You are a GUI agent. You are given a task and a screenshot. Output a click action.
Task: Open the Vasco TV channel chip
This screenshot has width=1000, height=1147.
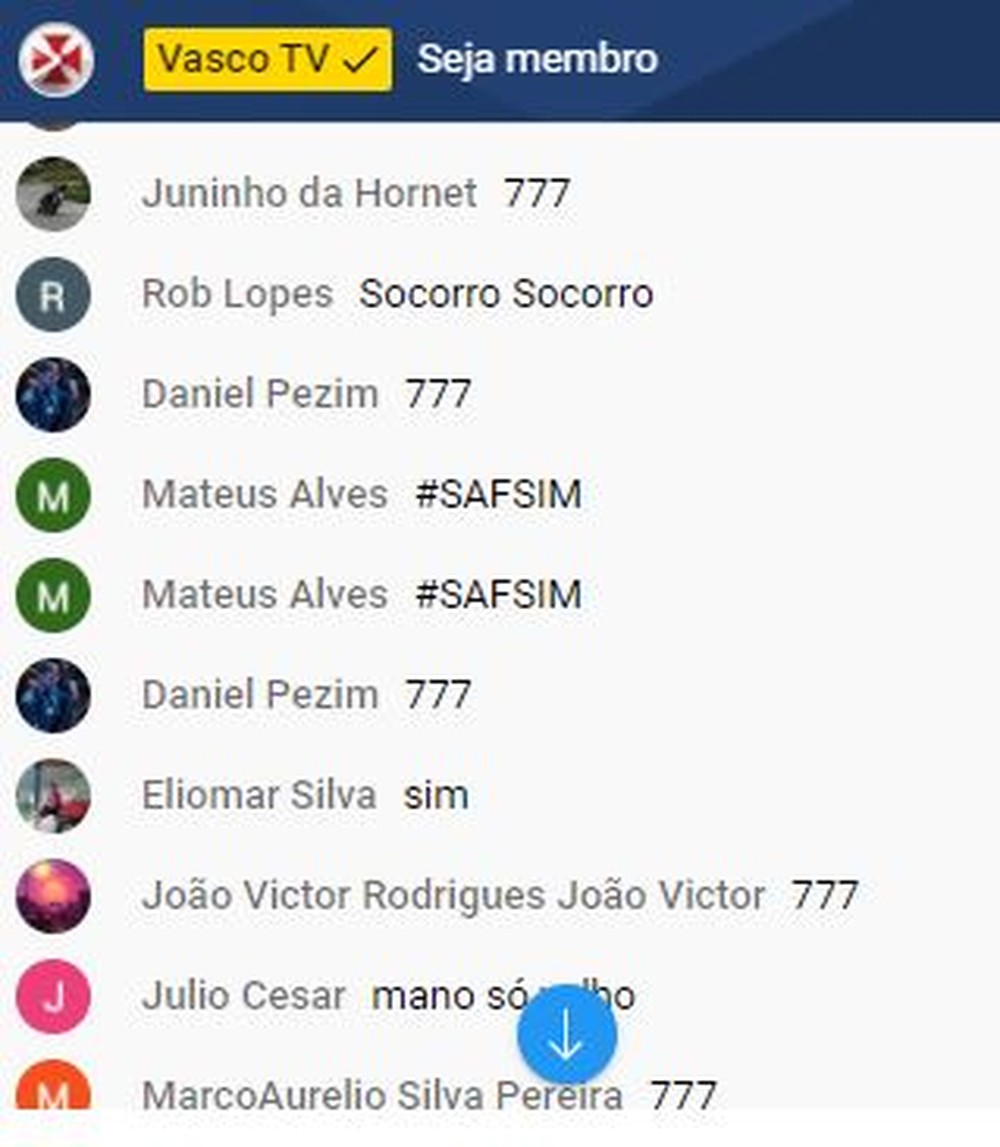point(267,60)
